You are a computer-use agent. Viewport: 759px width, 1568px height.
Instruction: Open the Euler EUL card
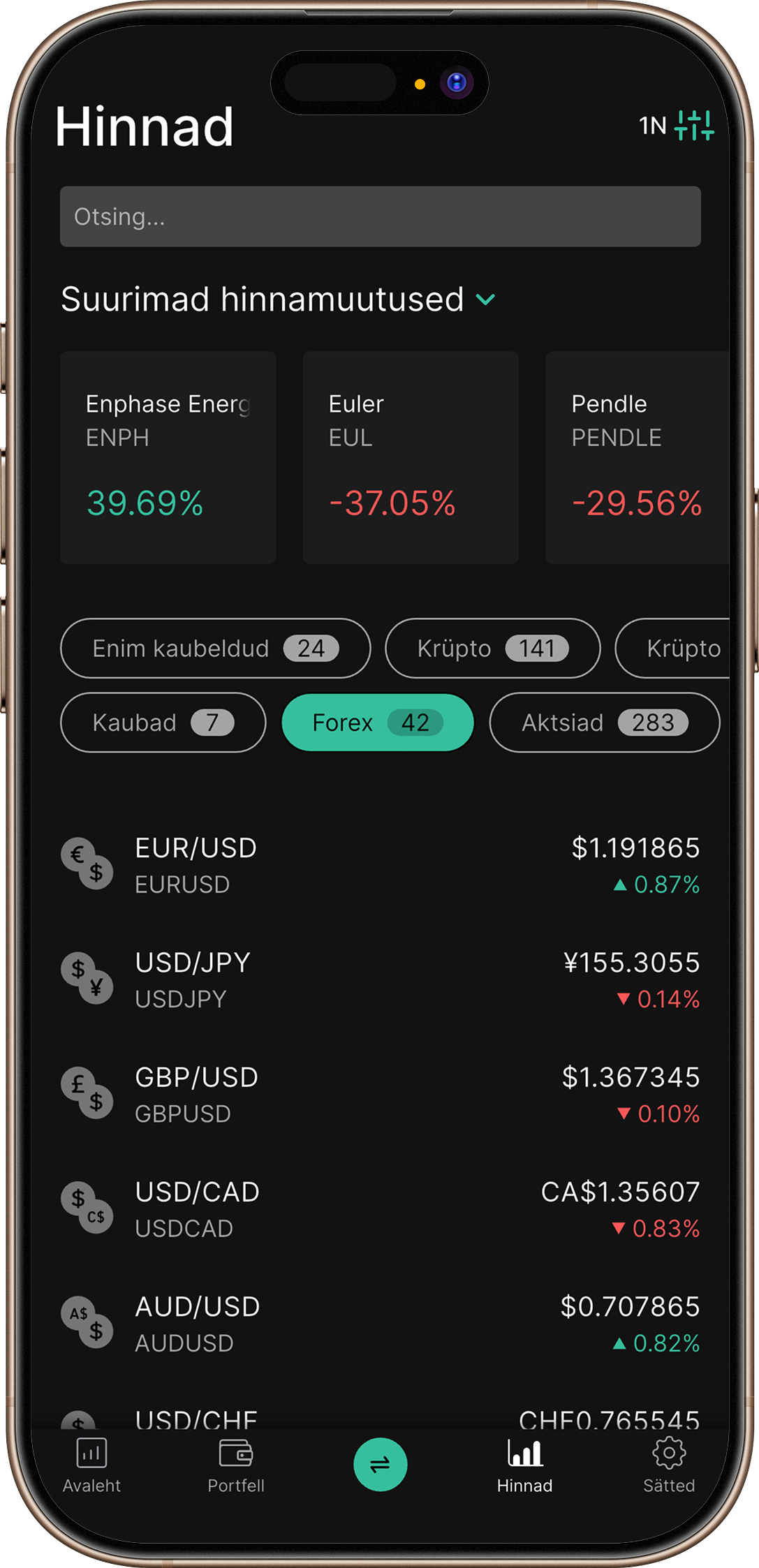pos(411,457)
